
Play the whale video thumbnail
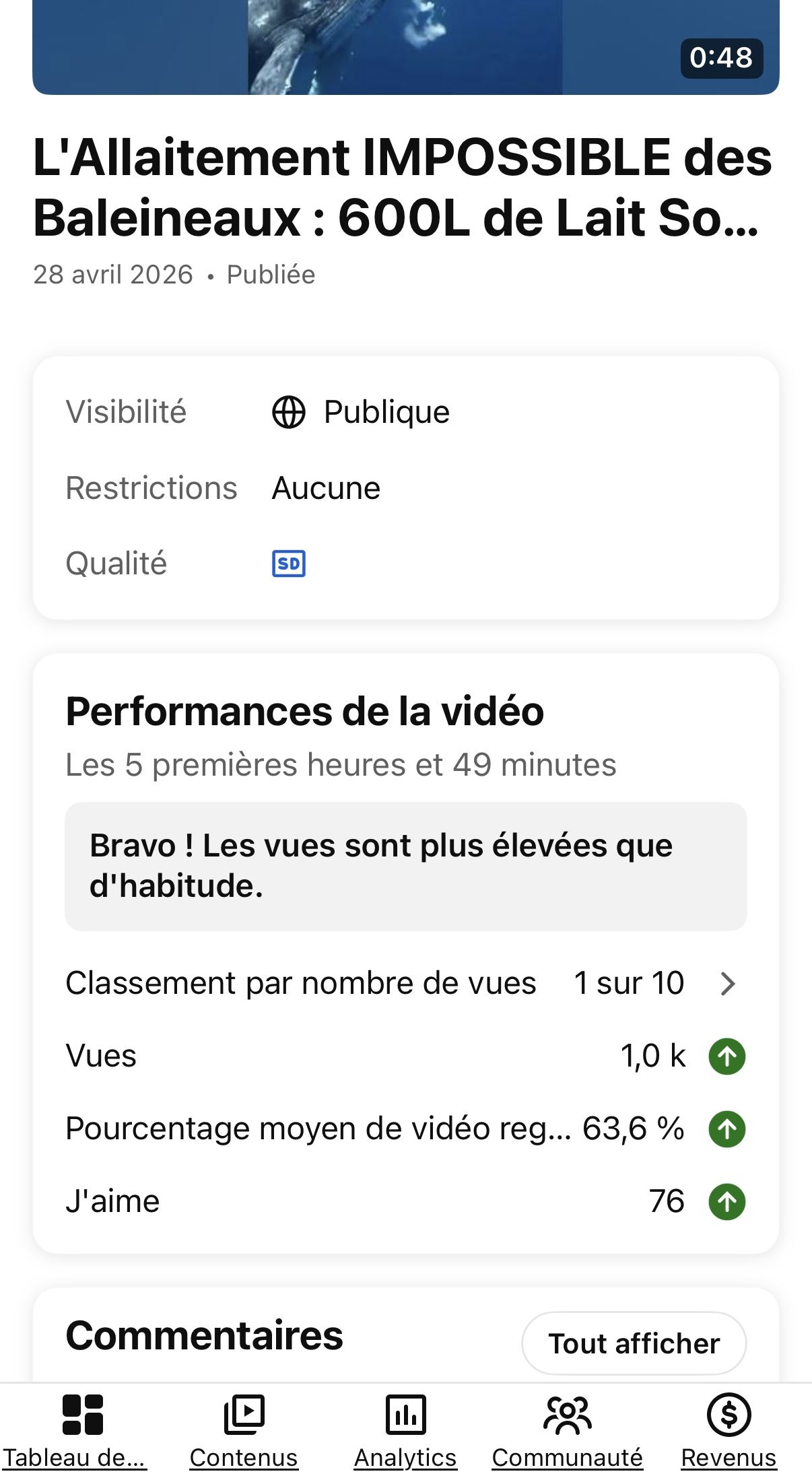coord(405,47)
